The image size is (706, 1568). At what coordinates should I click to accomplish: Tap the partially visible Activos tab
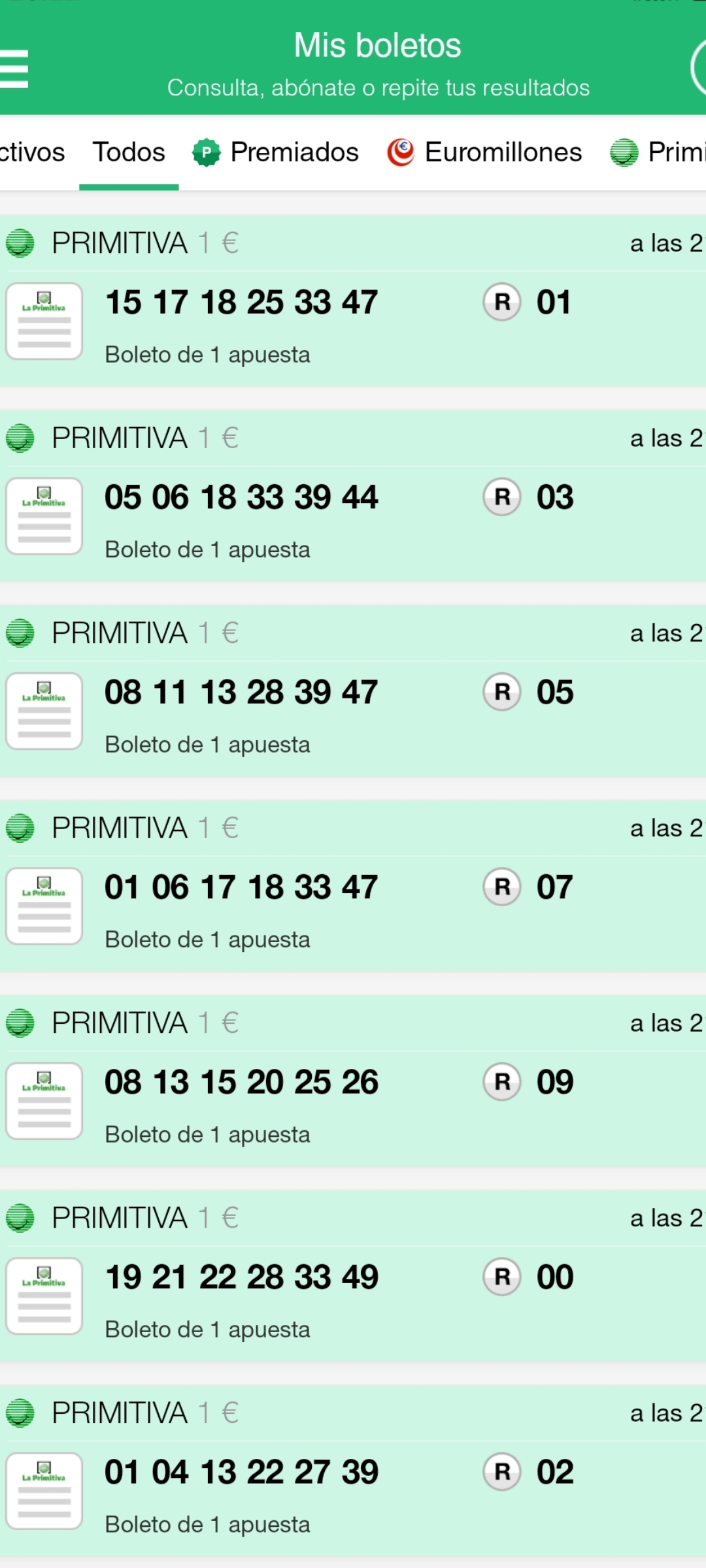click(x=31, y=152)
